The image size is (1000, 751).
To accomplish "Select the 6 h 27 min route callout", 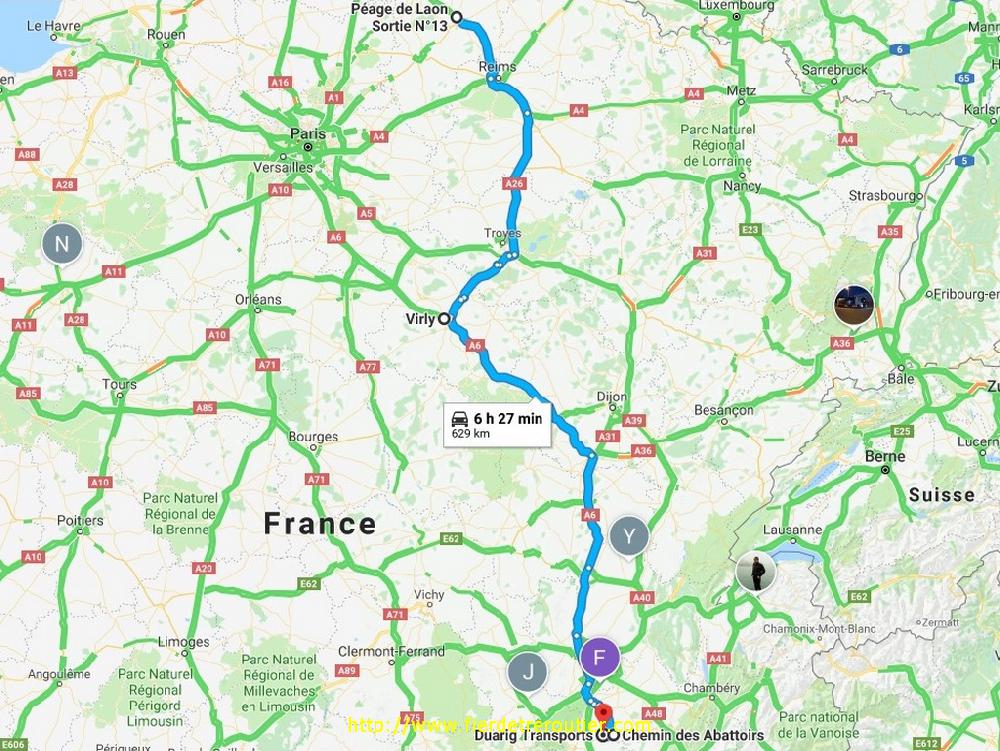I will coord(496,425).
